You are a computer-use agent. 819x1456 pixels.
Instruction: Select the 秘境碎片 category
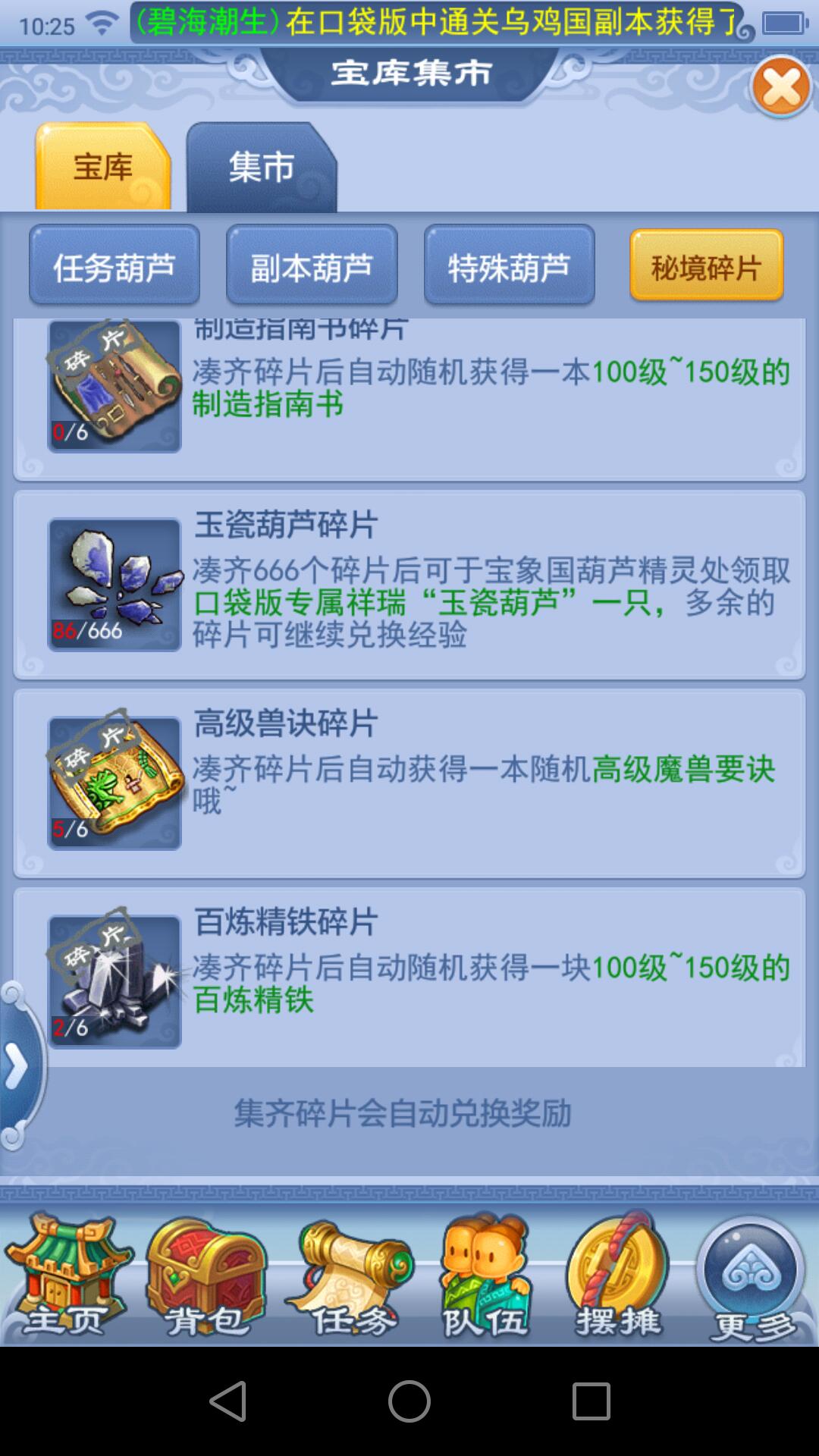click(x=706, y=267)
